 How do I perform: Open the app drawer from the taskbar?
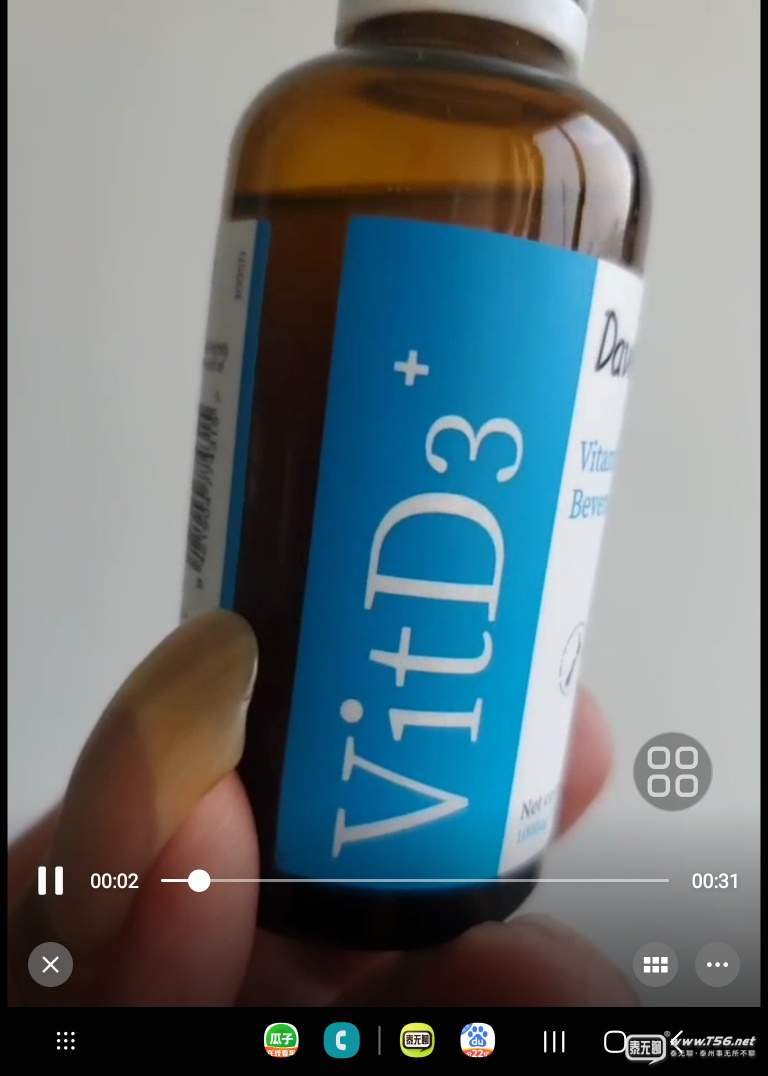point(66,1041)
